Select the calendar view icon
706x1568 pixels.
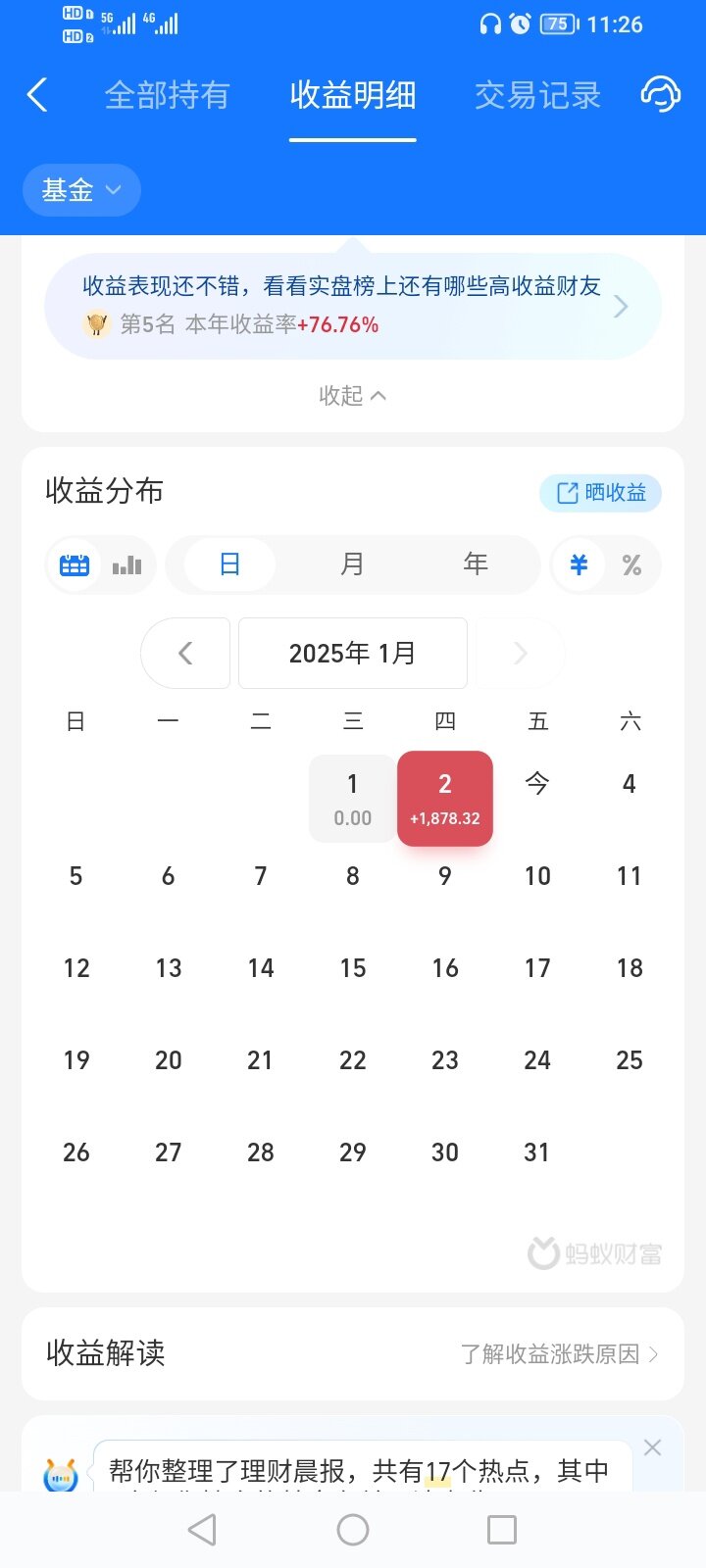(75, 565)
